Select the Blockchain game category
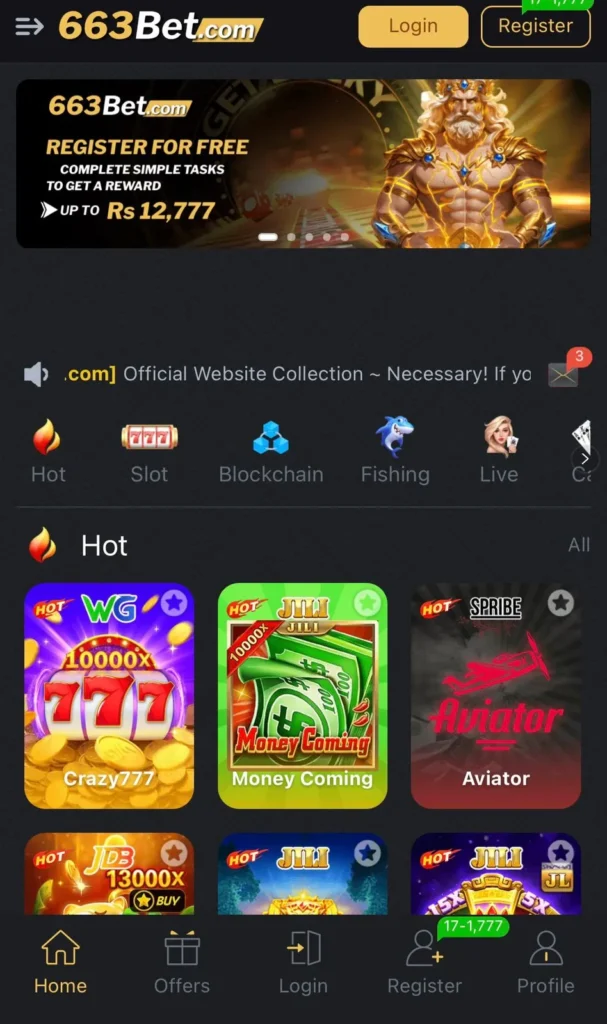The image size is (607, 1024). coord(271,451)
